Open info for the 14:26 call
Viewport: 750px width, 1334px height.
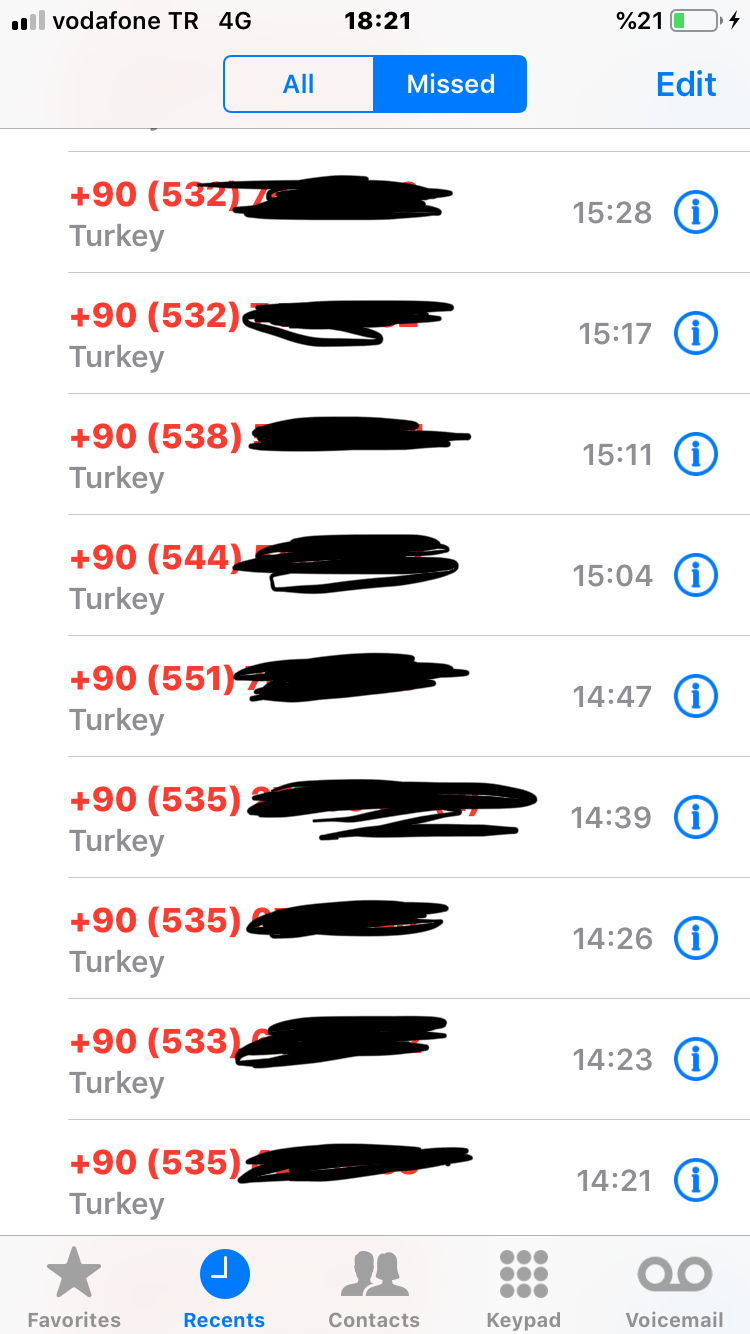point(696,938)
